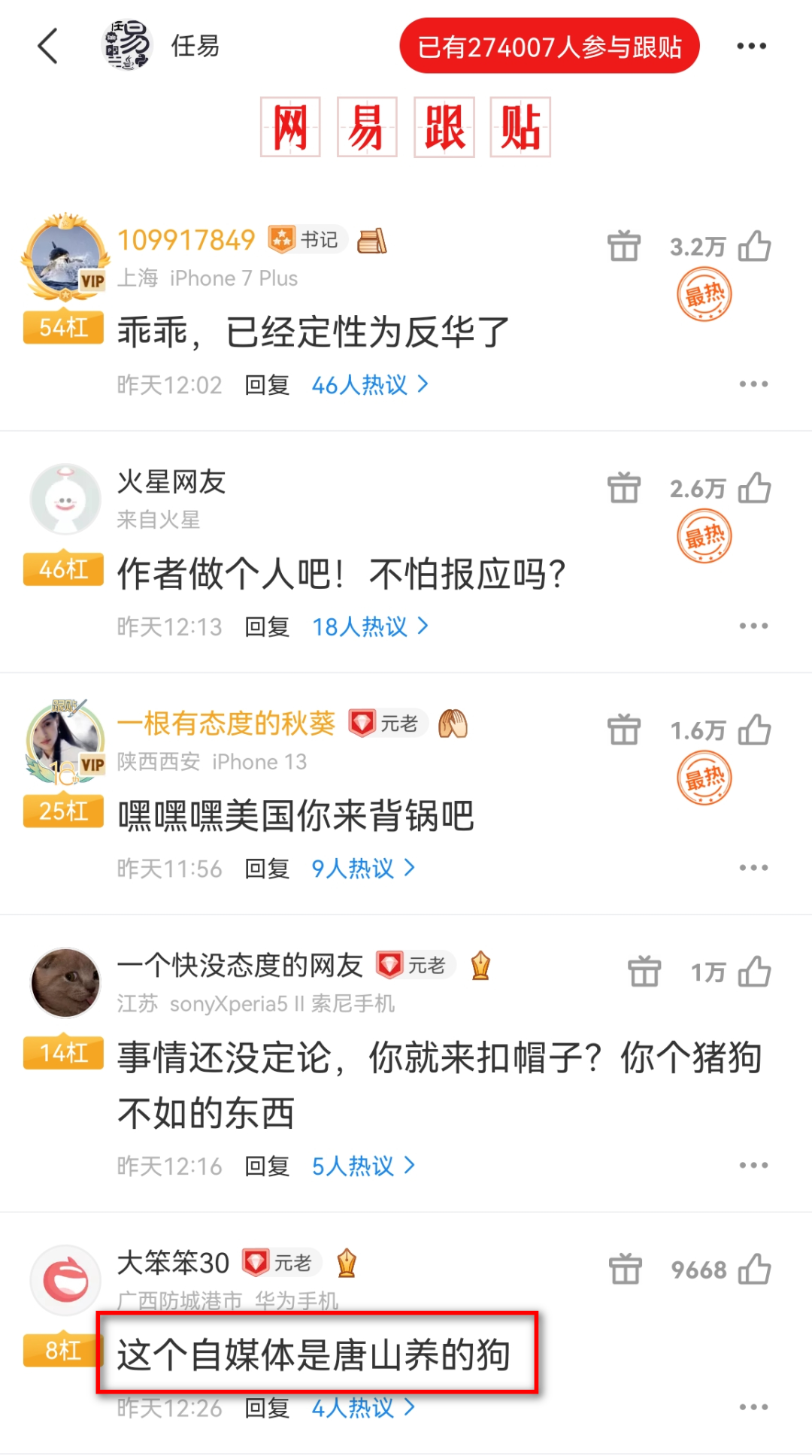
Task: Like the comment by 109917849
Action: [755, 246]
